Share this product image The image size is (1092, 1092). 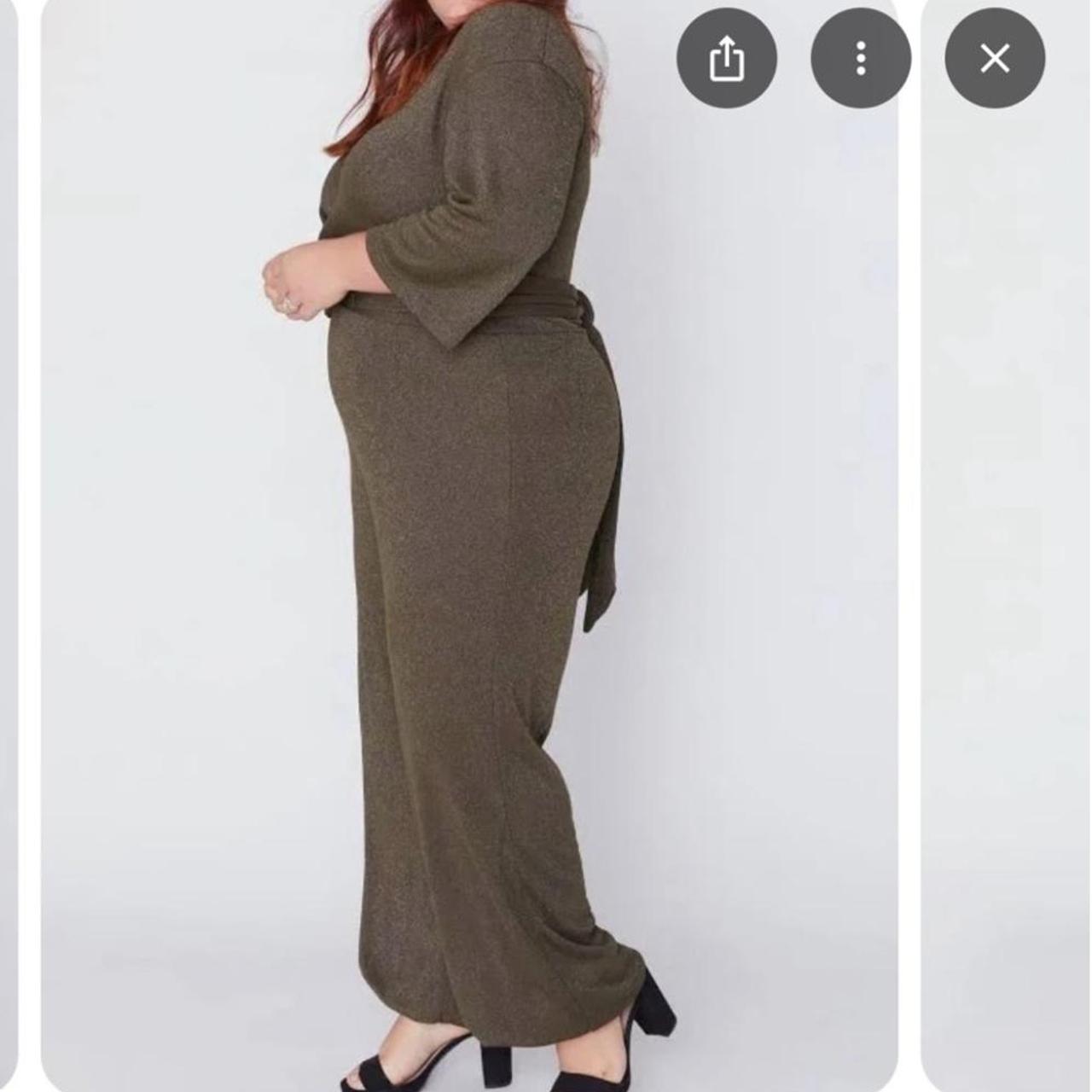pos(726,59)
